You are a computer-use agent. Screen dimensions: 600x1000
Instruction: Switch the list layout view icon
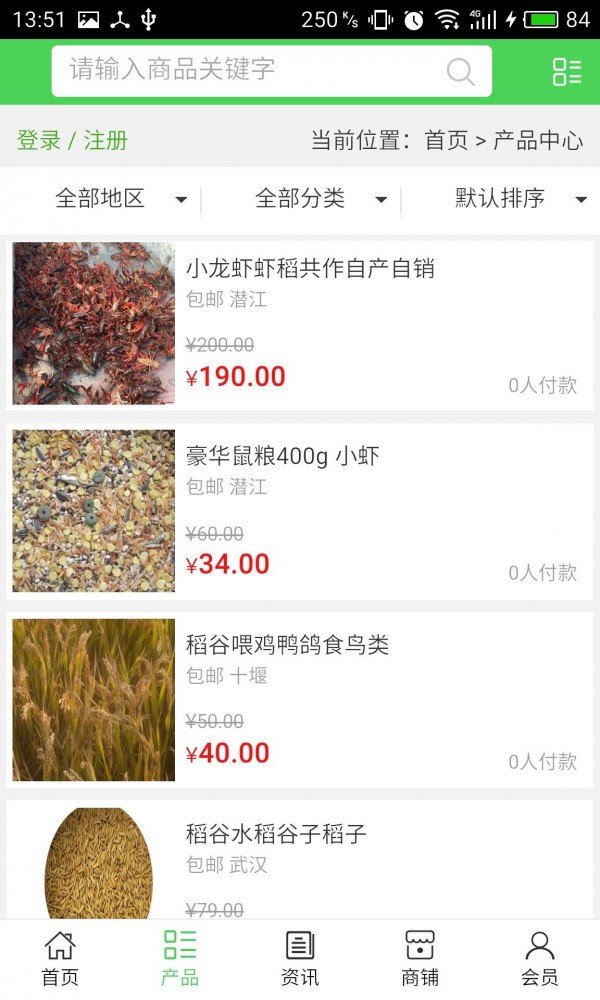[566, 71]
